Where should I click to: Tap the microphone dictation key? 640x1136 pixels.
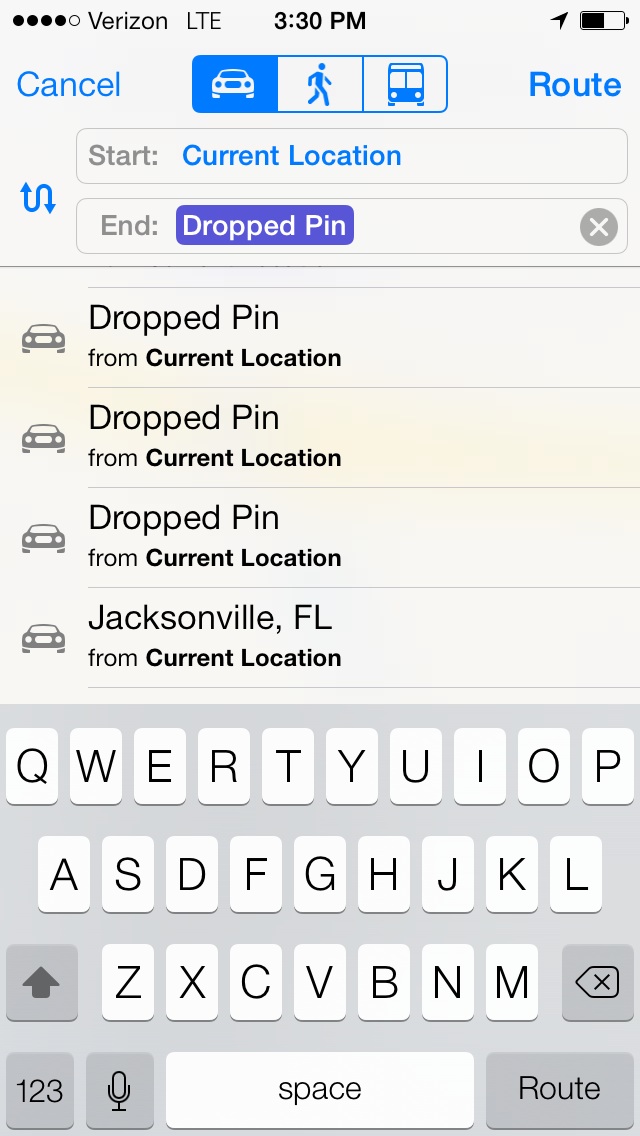[x=120, y=1090]
